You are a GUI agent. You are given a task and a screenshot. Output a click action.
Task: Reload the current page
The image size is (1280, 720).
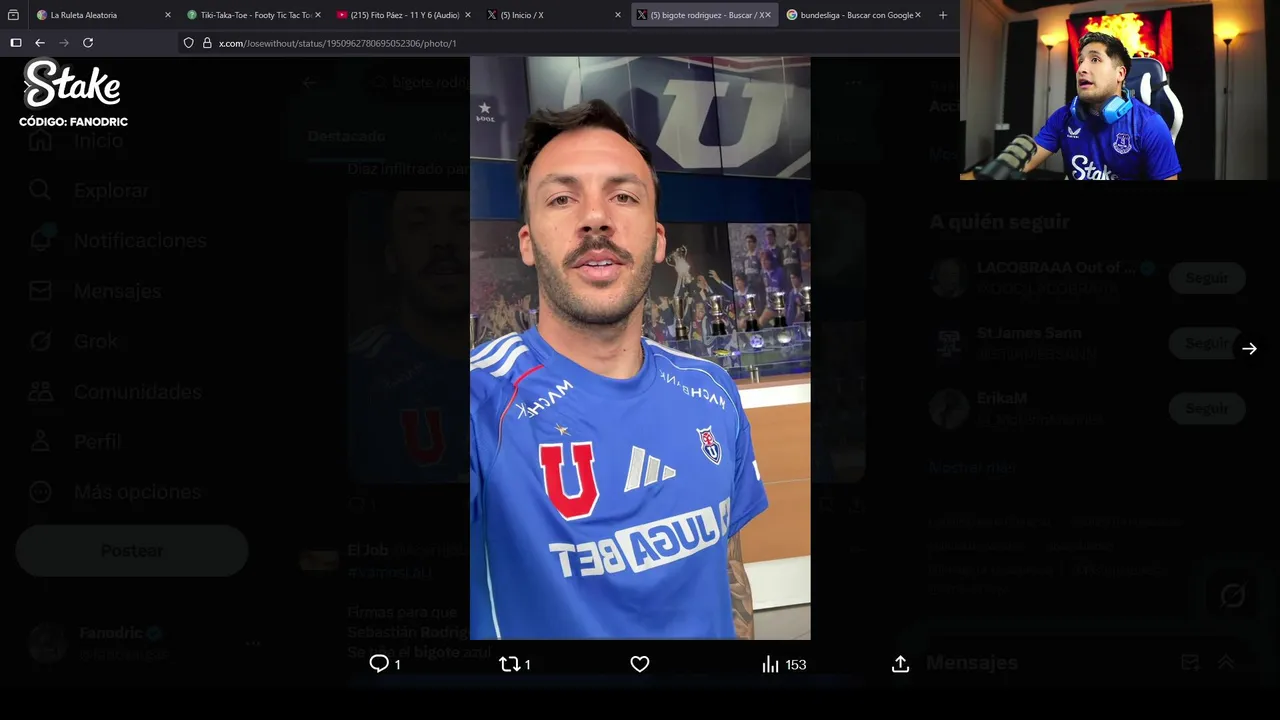[x=88, y=43]
